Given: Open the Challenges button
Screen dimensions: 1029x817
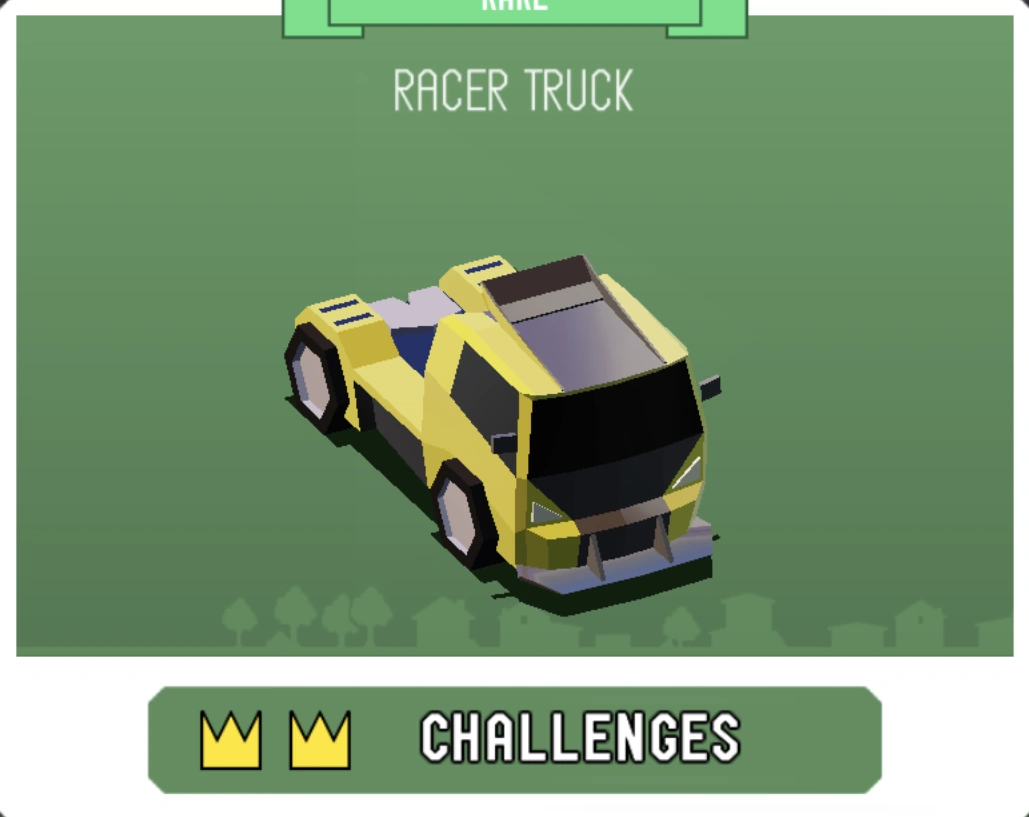Looking at the screenshot, I should [x=515, y=739].
